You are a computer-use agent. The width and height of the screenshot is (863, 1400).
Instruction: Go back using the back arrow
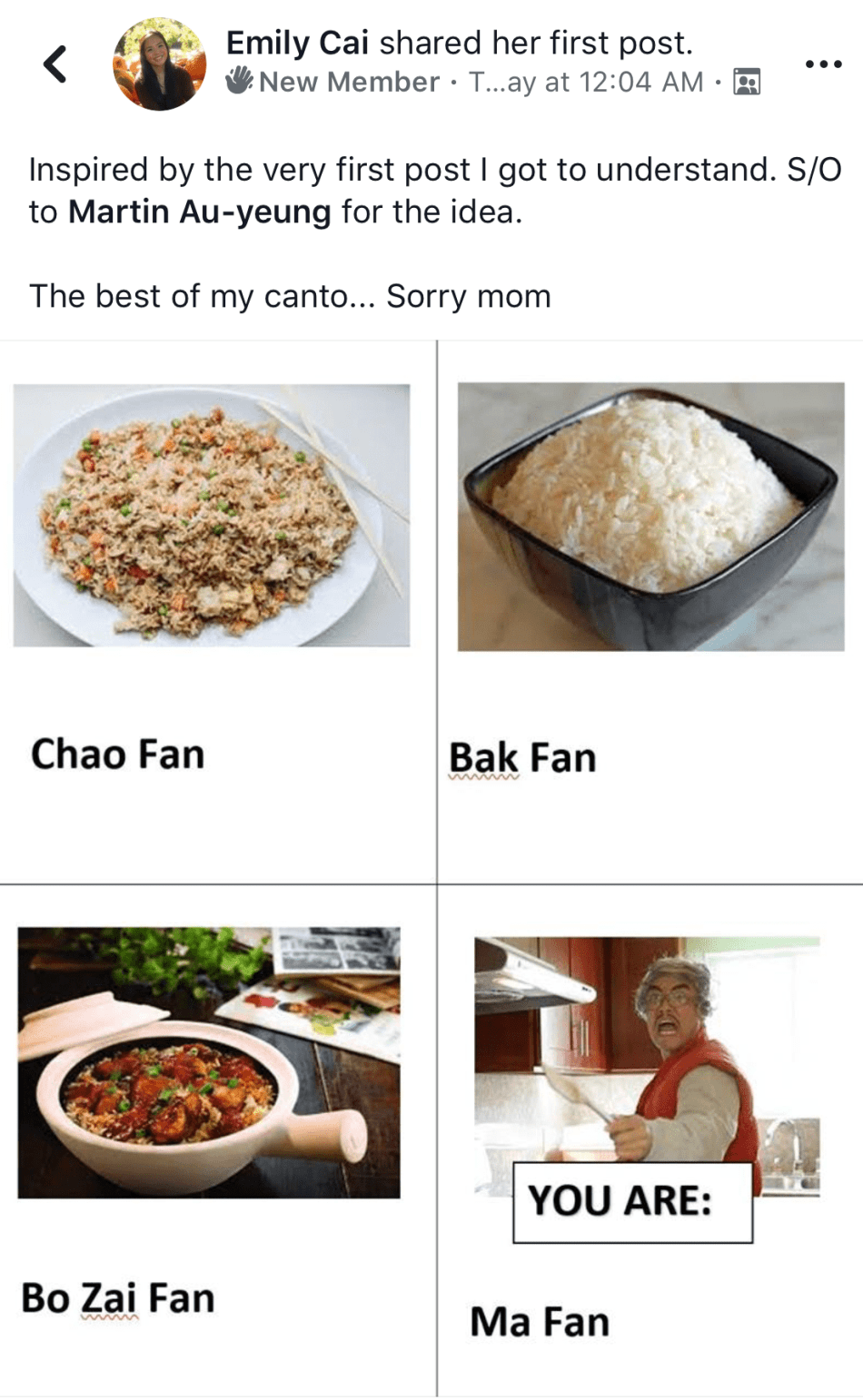coord(55,64)
